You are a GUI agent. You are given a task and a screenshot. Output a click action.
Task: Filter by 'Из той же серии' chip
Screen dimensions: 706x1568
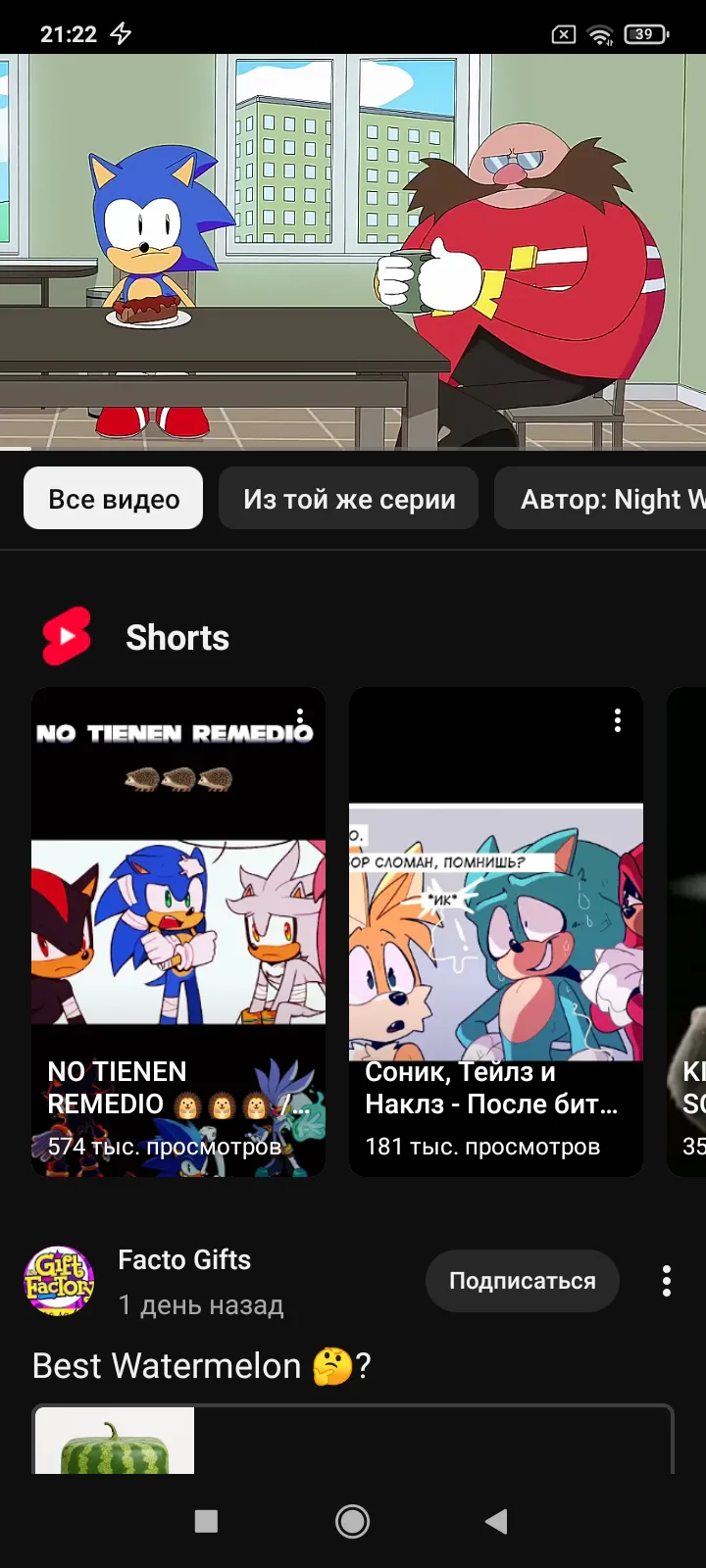pyautogui.click(x=349, y=498)
